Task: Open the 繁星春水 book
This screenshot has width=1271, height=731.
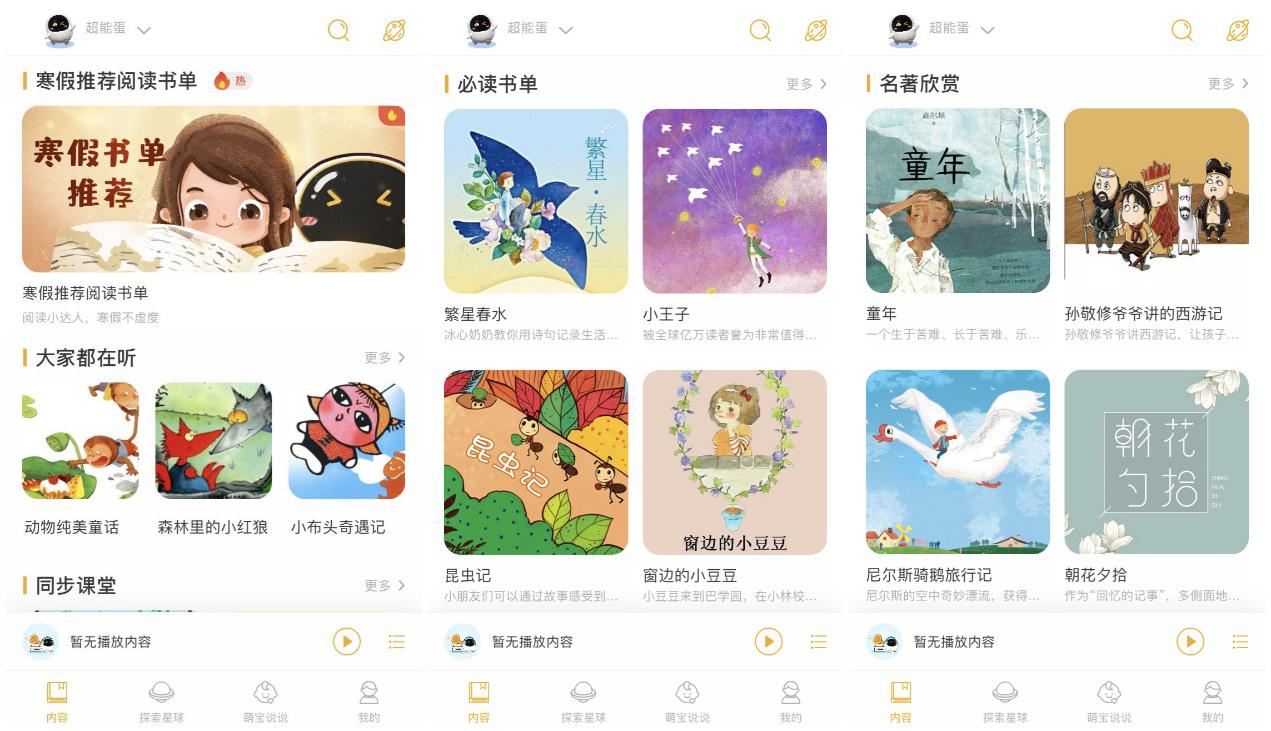Action: [536, 201]
